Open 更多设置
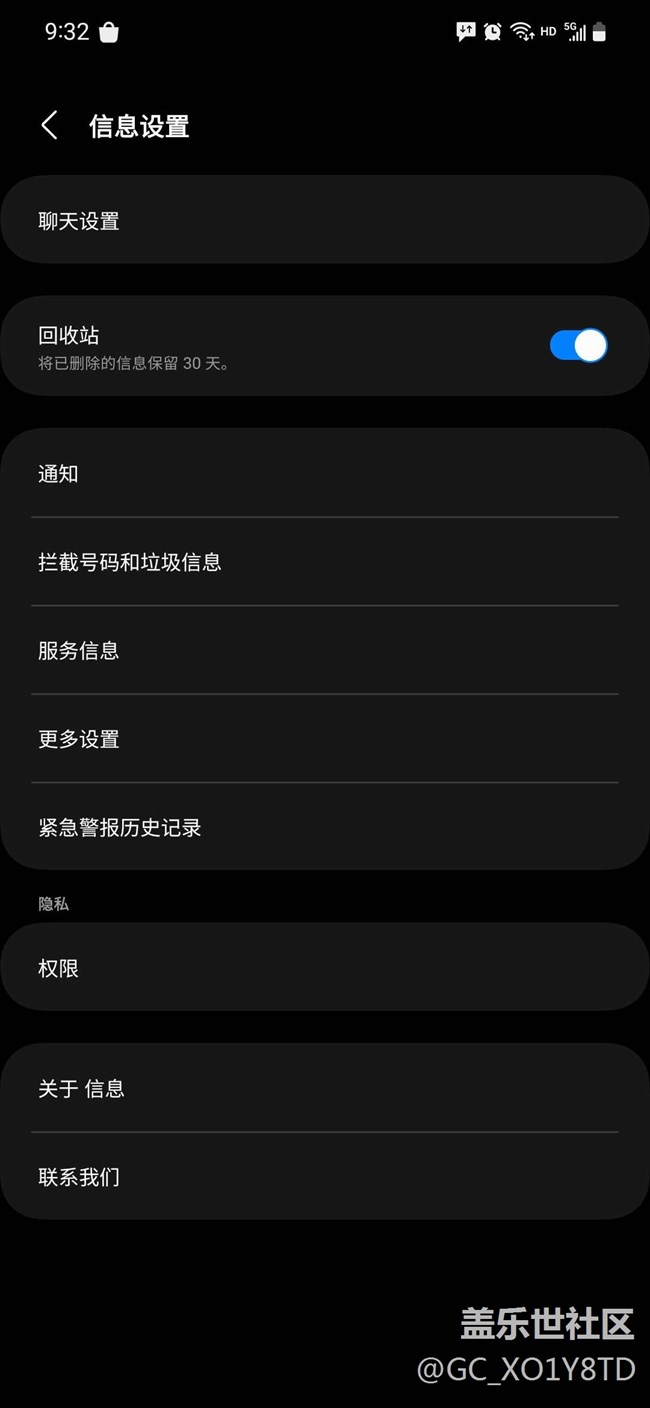 [324, 739]
